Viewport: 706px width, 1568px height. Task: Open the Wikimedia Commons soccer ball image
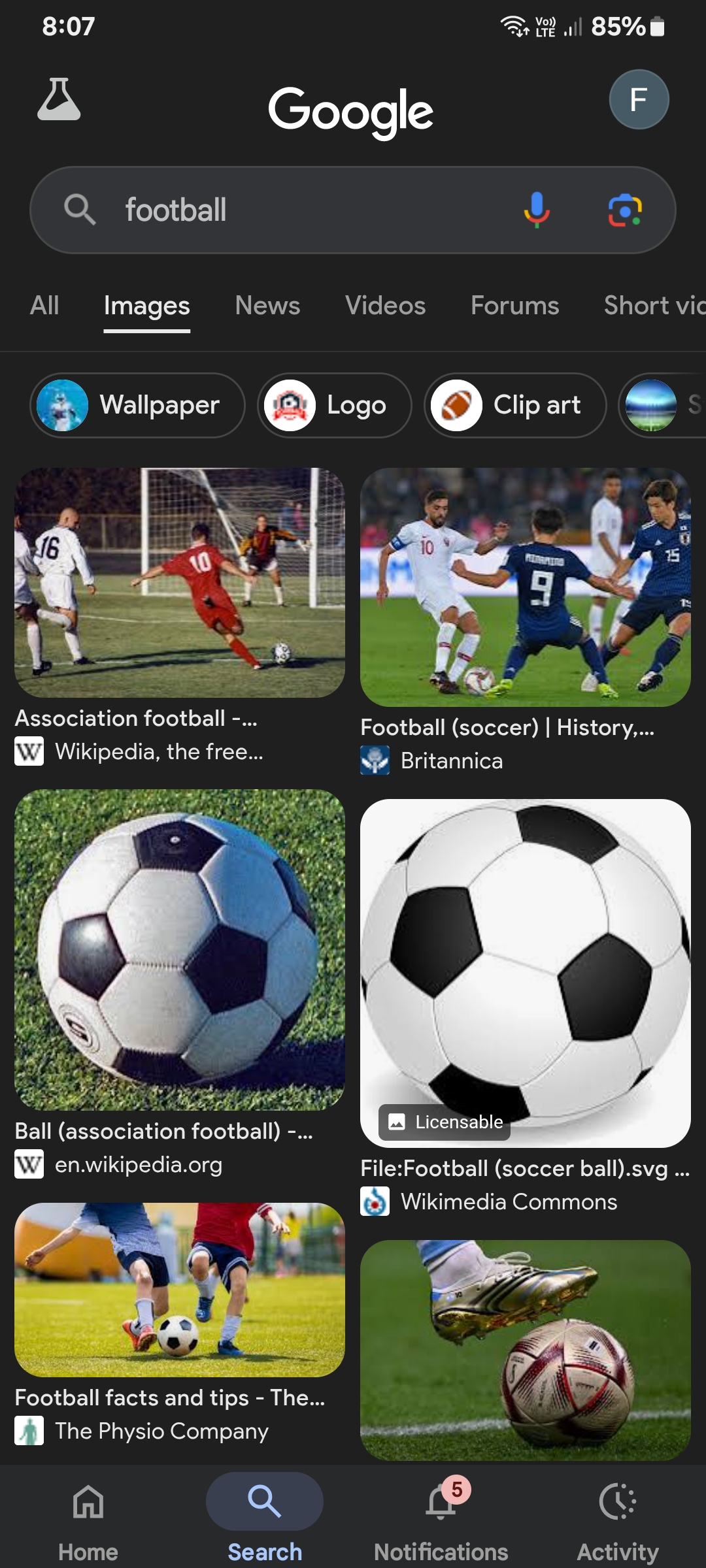(x=525, y=973)
